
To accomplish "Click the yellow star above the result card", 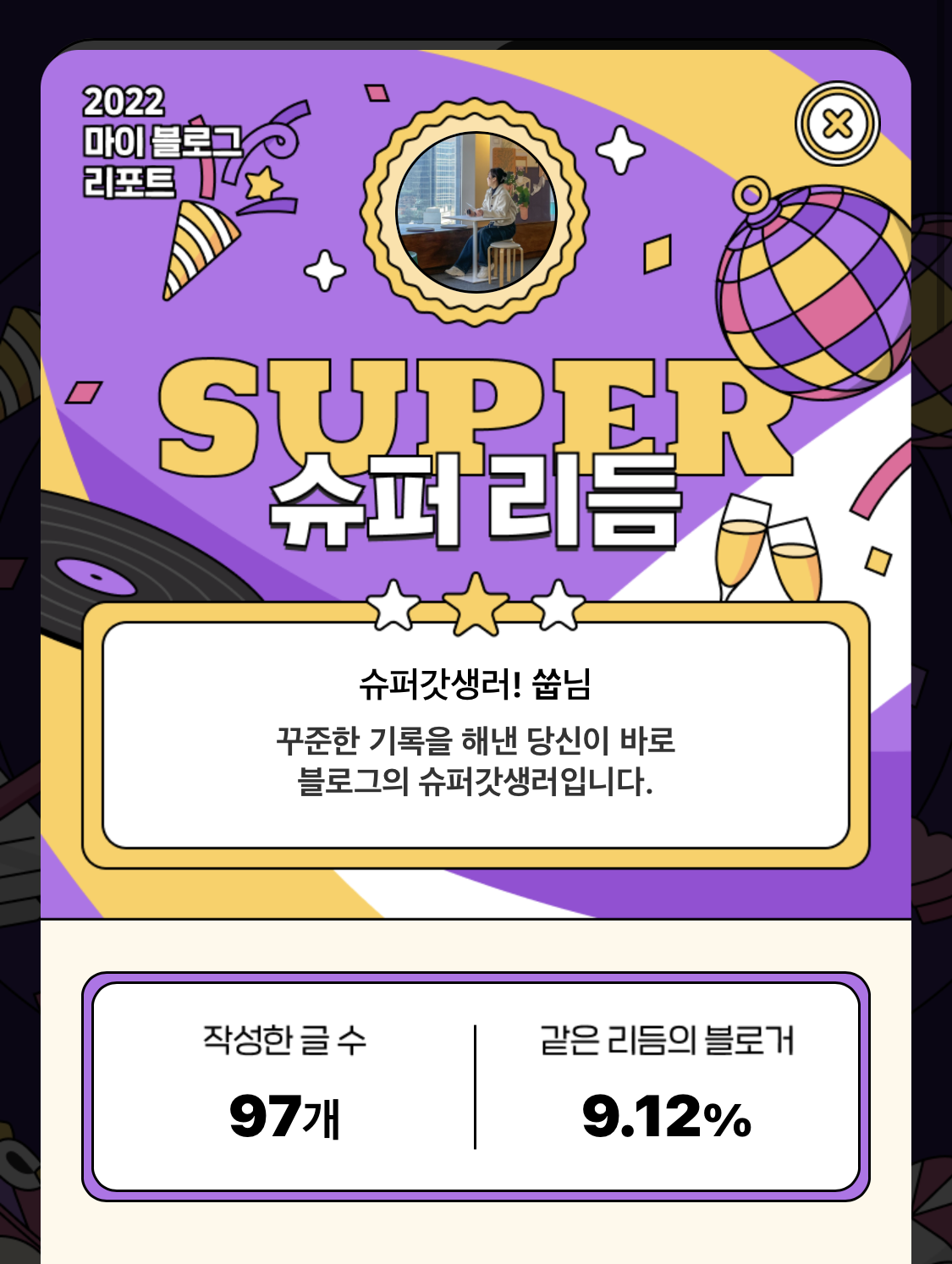I will [476, 602].
